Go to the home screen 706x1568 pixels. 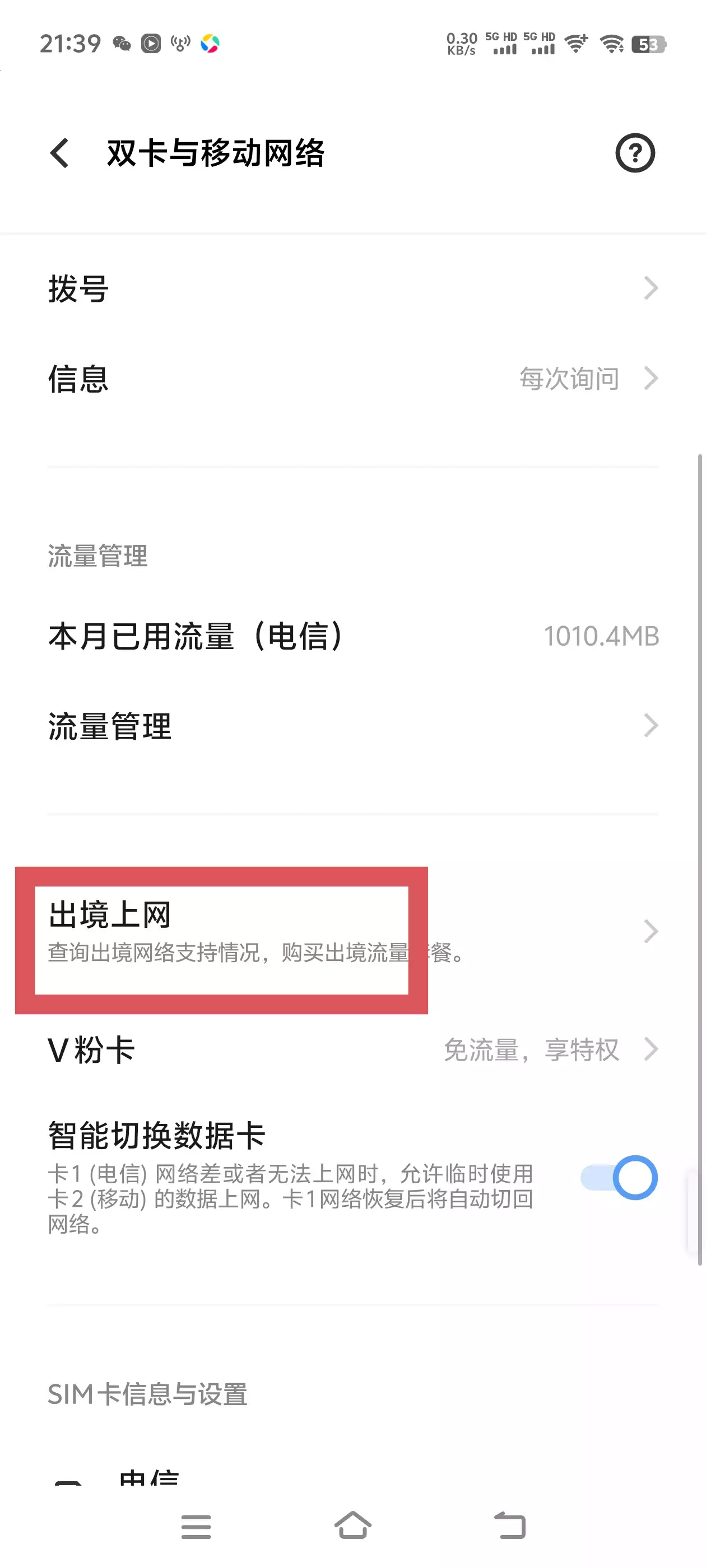tap(352, 1525)
